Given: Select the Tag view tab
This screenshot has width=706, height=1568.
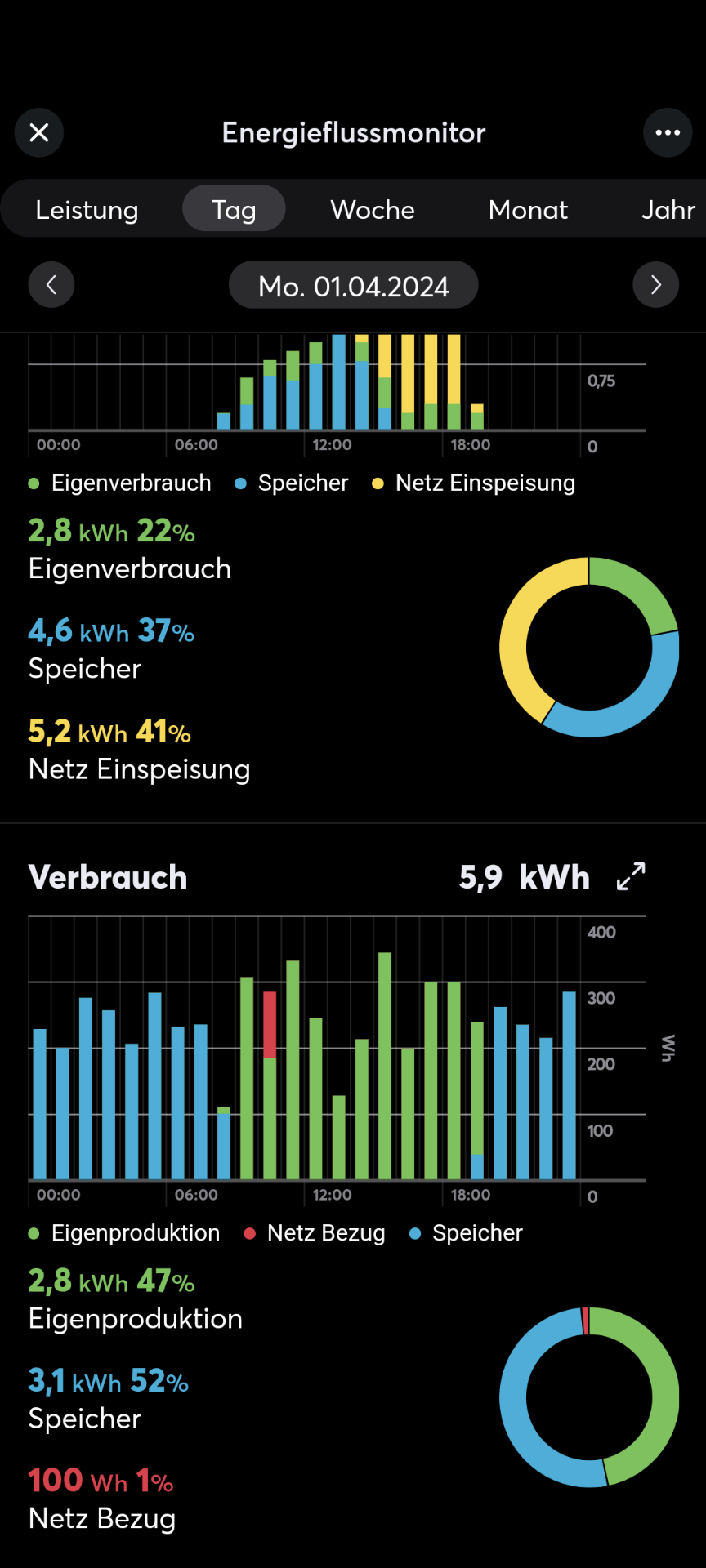Looking at the screenshot, I should (x=234, y=210).
